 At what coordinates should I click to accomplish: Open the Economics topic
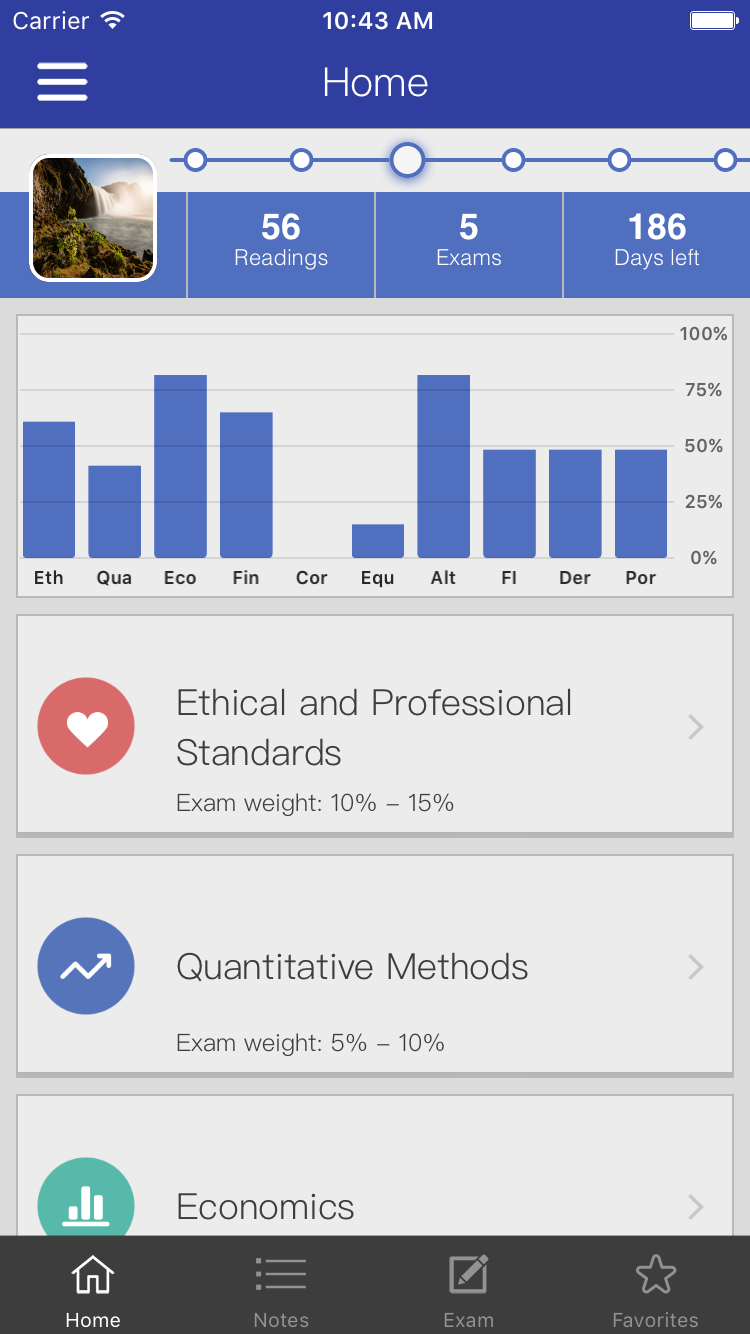click(x=375, y=1165)
